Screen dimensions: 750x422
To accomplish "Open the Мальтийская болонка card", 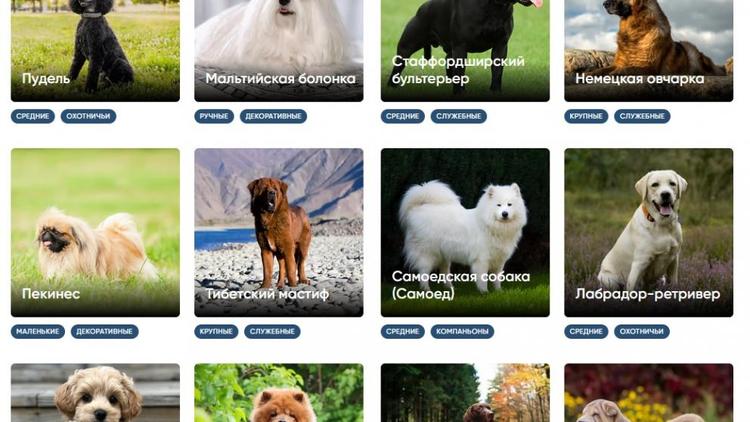I will click(x=279, y=48).
